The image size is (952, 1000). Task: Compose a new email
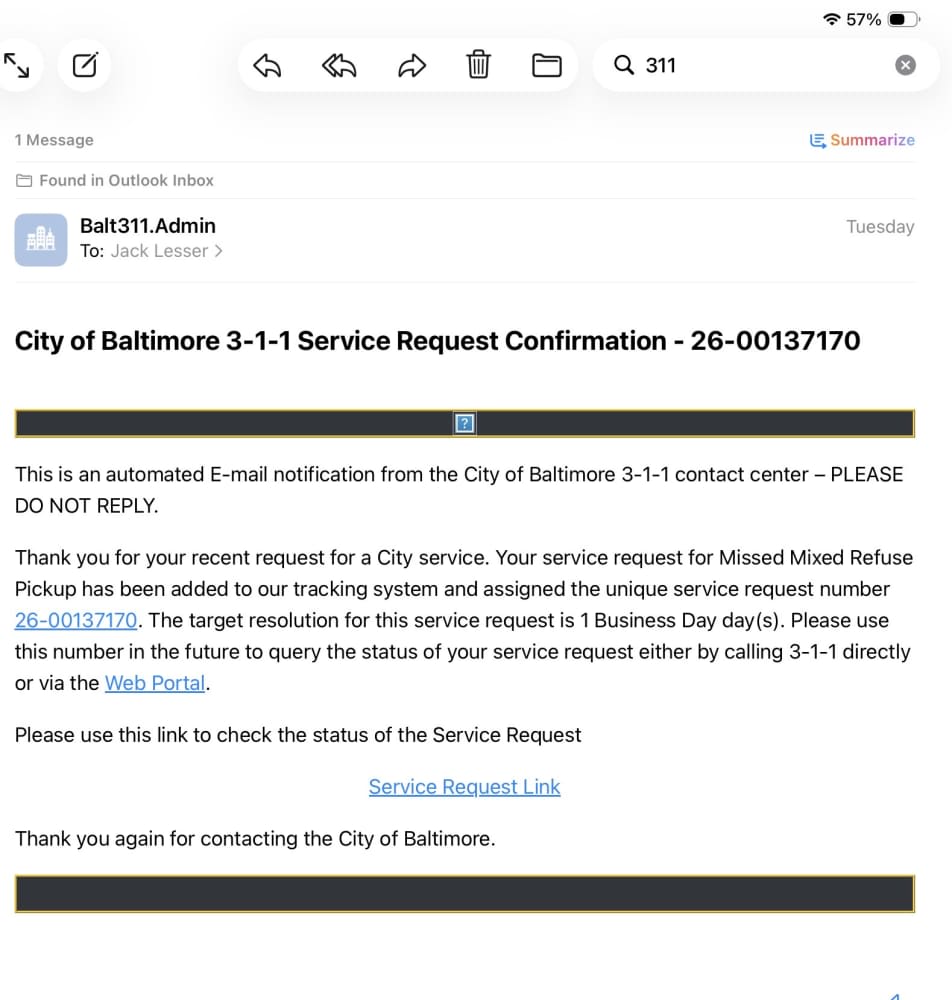tap(85, 65)
